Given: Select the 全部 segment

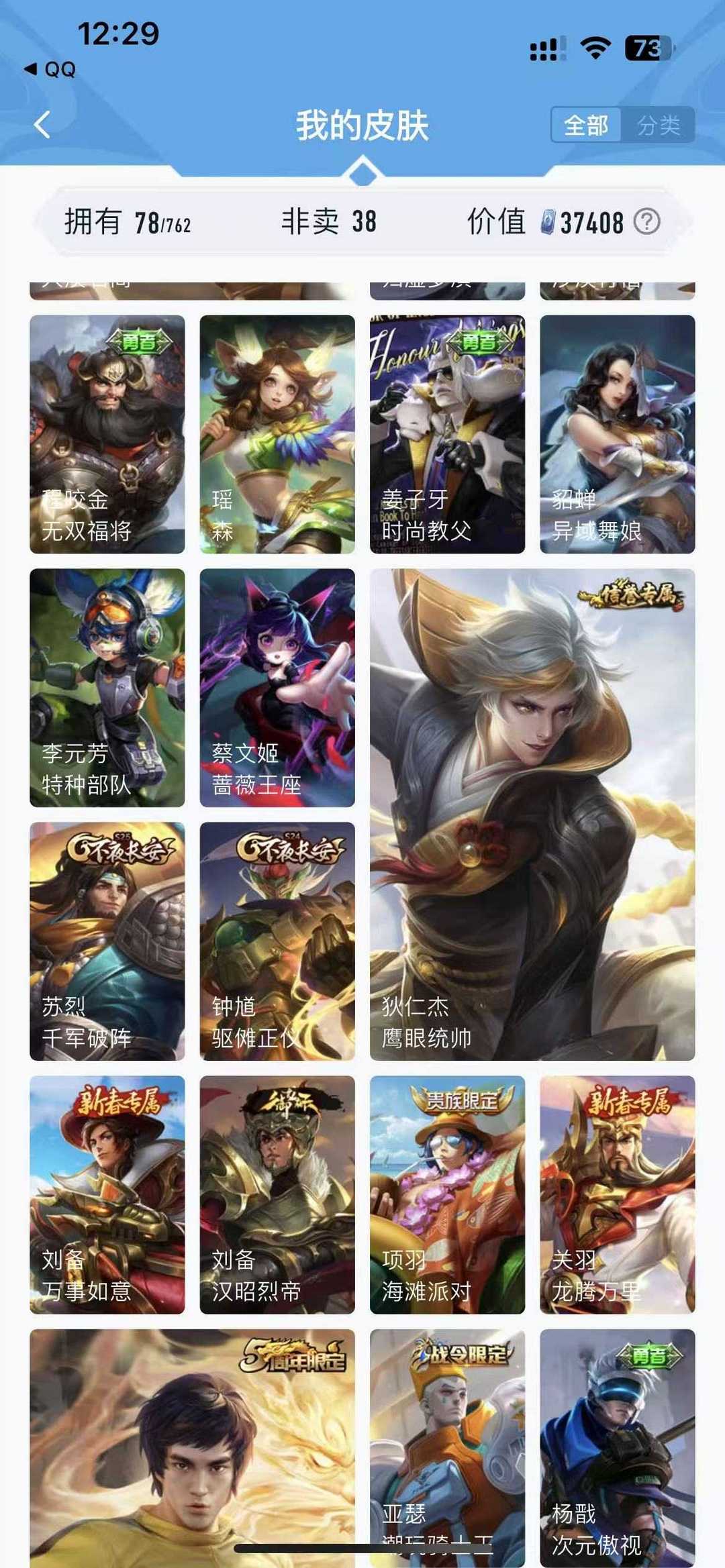Looking at the screenshot, I should pyautogui.click(x=586, y=125).
